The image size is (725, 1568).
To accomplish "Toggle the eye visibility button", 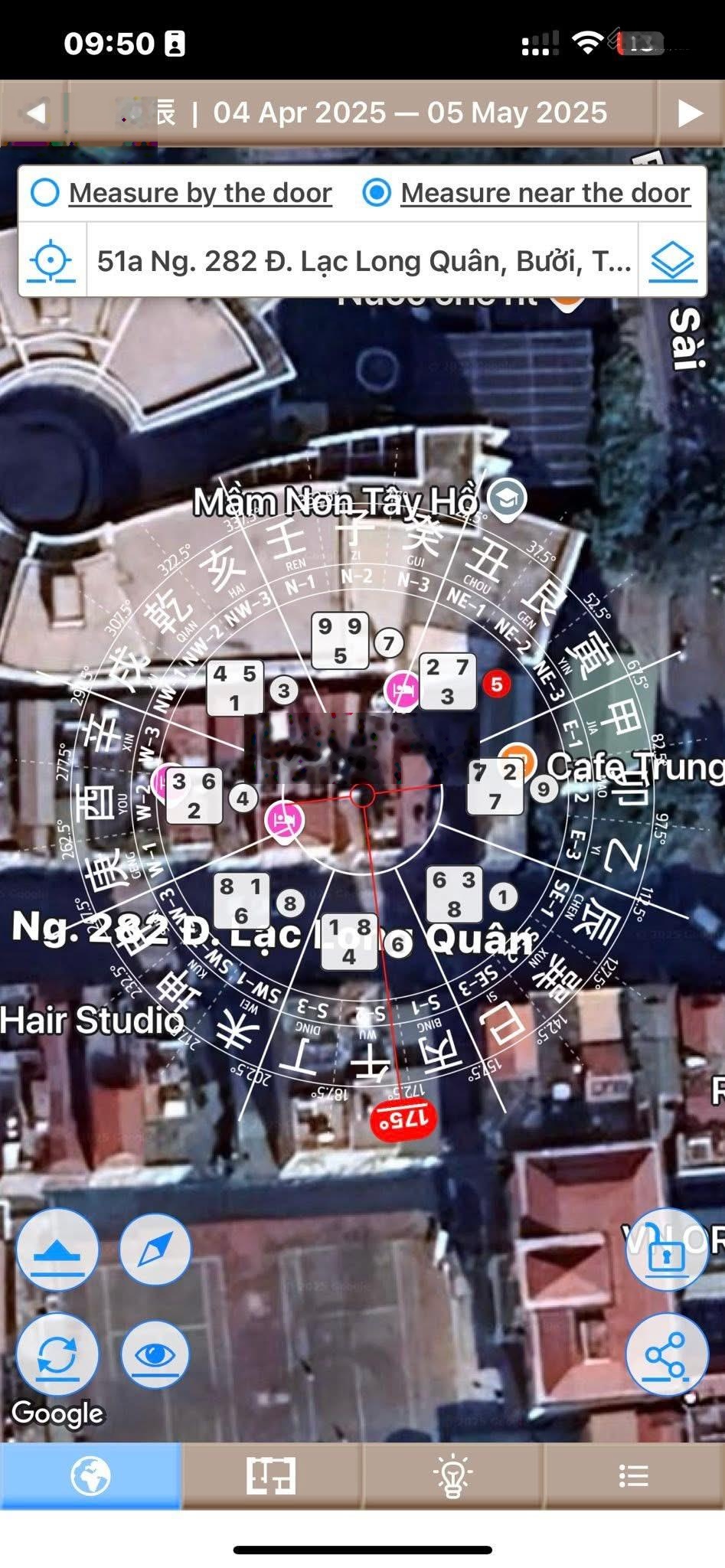I will click(x=155, y=1354).
